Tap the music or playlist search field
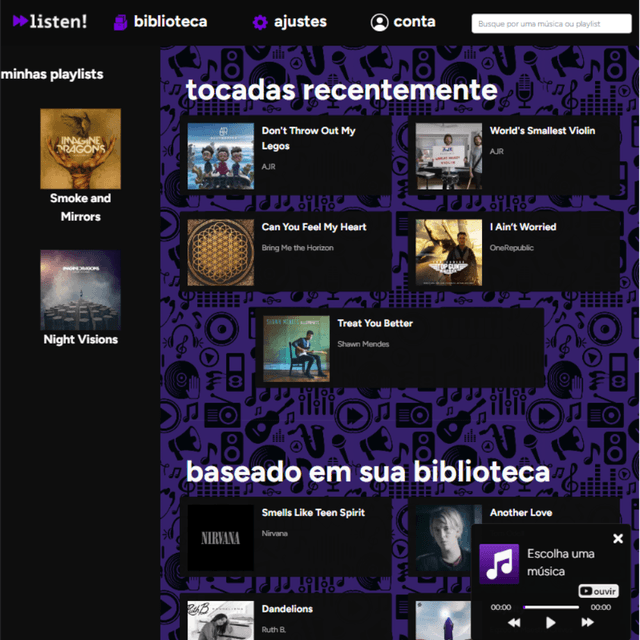 pyautogui.click(x=551, y=23)
